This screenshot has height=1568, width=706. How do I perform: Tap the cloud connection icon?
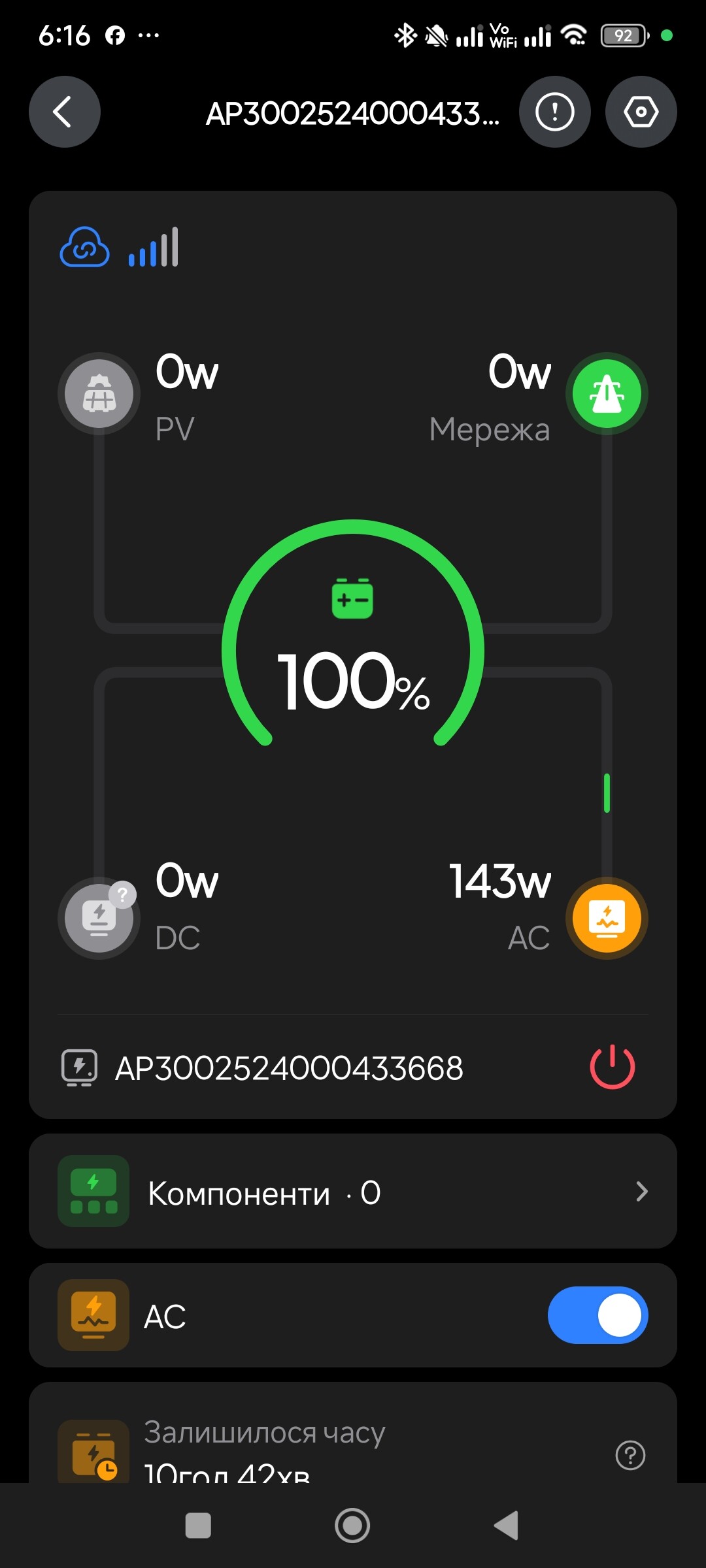84,248
